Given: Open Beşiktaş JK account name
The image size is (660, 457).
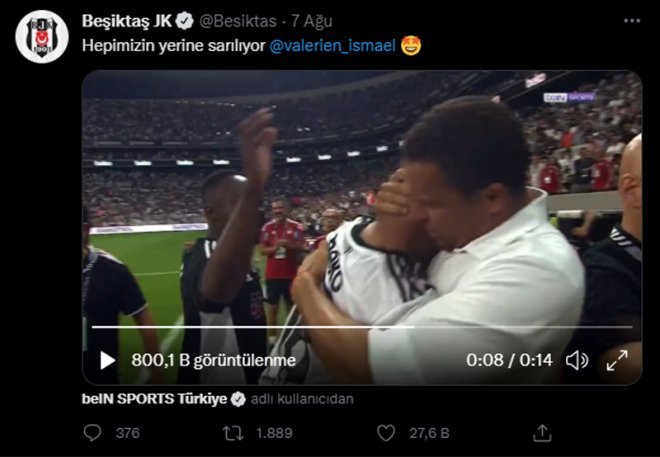Looking at the screenshot, I should point(125,20).
